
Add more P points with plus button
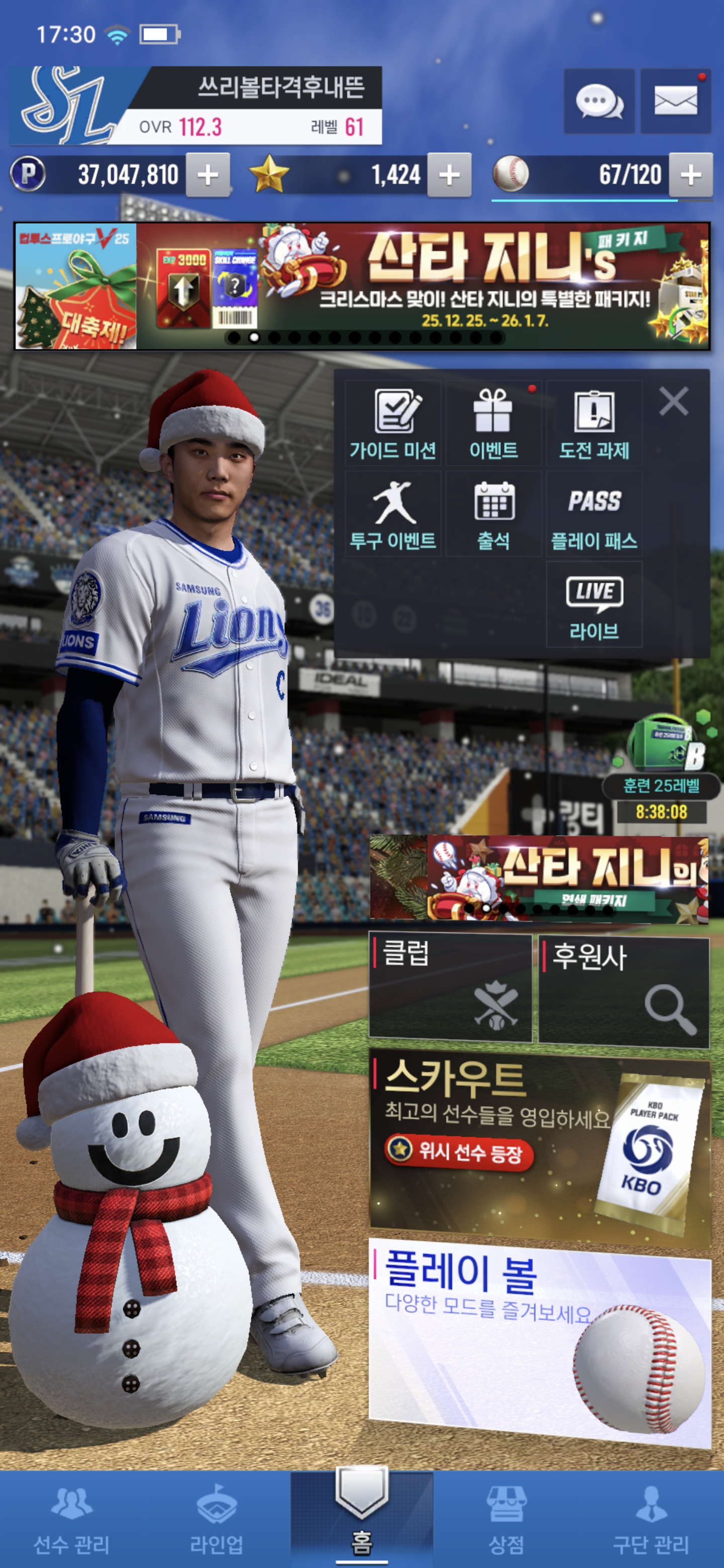(x=208, y=175)
